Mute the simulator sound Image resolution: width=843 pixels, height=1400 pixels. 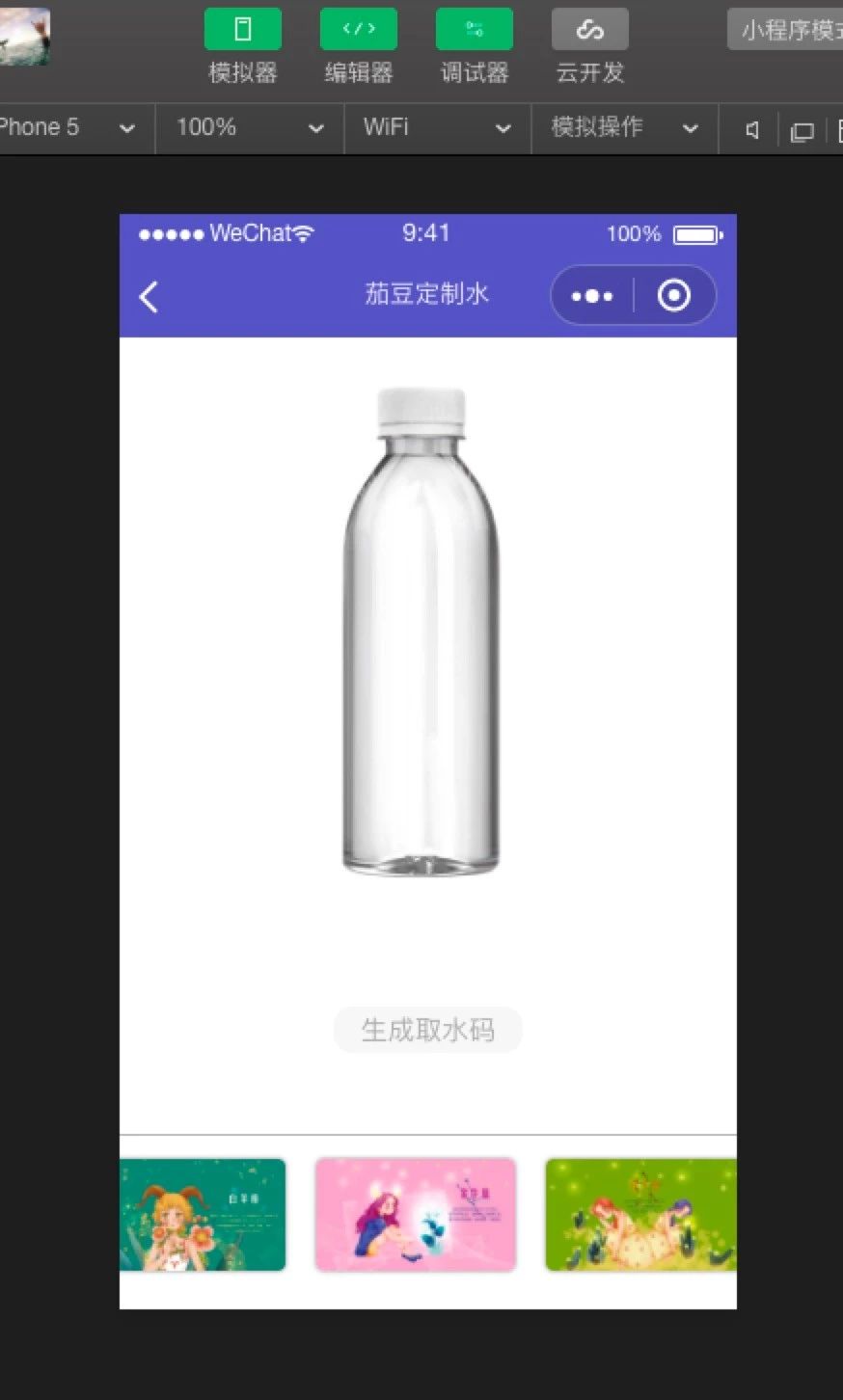coord(752,130)
